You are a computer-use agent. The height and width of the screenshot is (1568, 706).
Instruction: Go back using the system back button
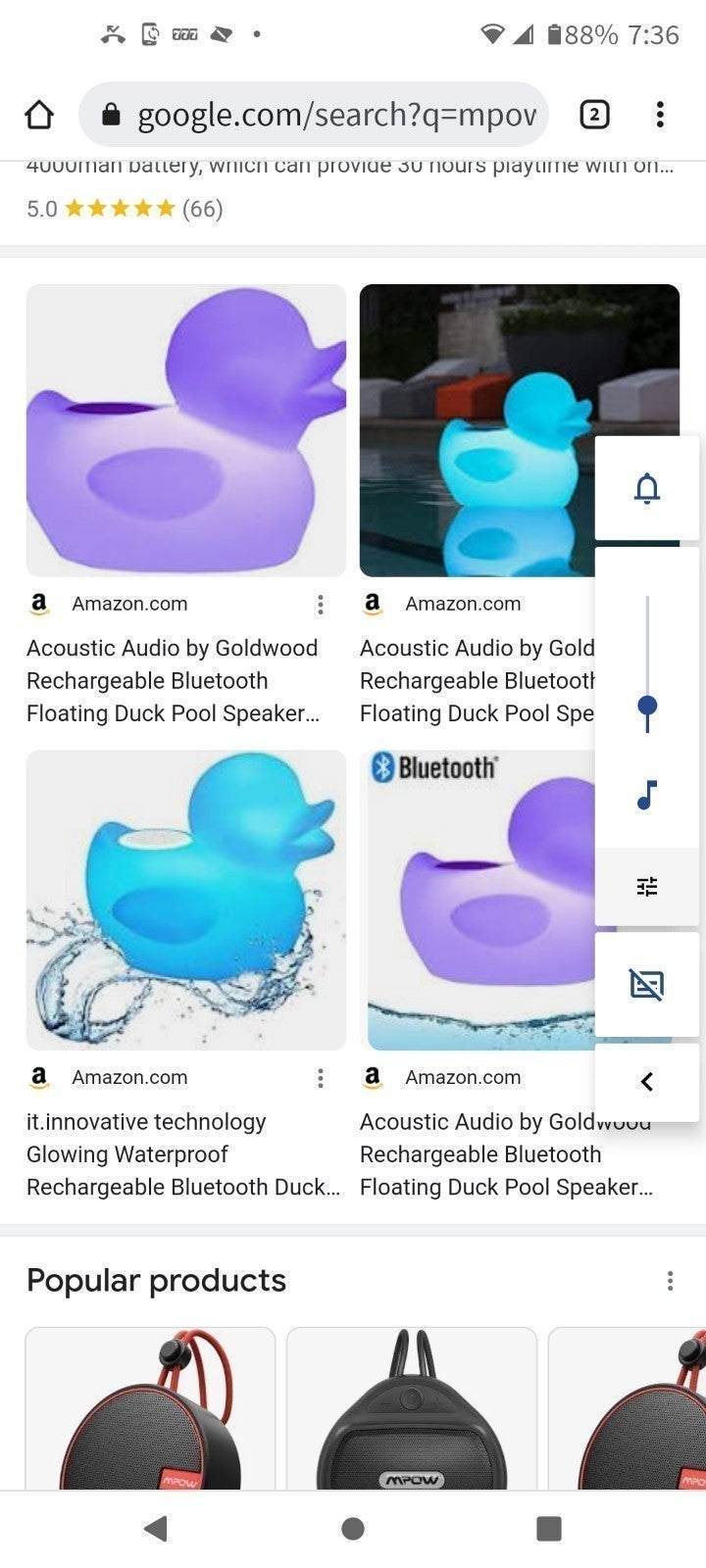pos(156,1528)
